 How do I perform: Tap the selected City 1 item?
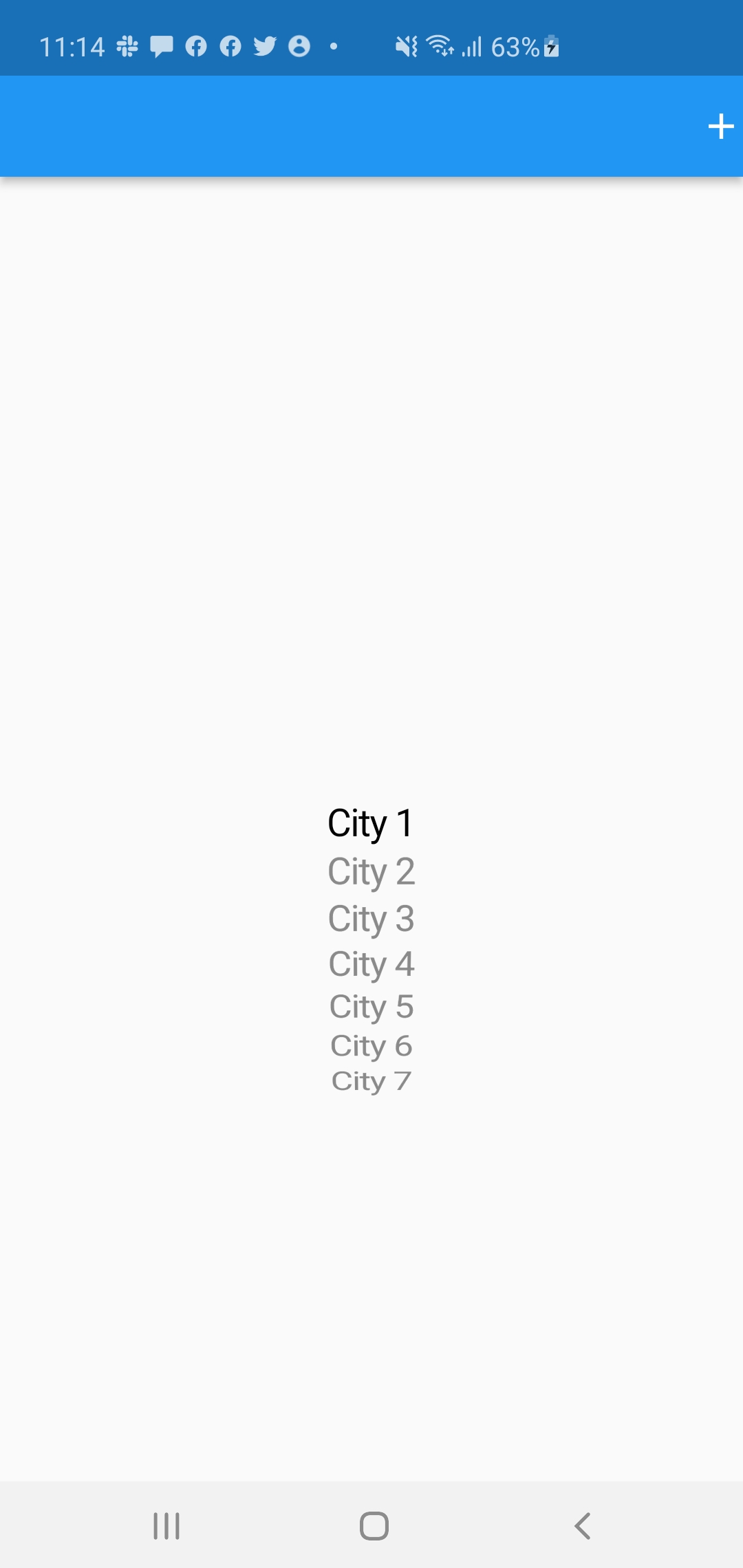pos(371,823)
